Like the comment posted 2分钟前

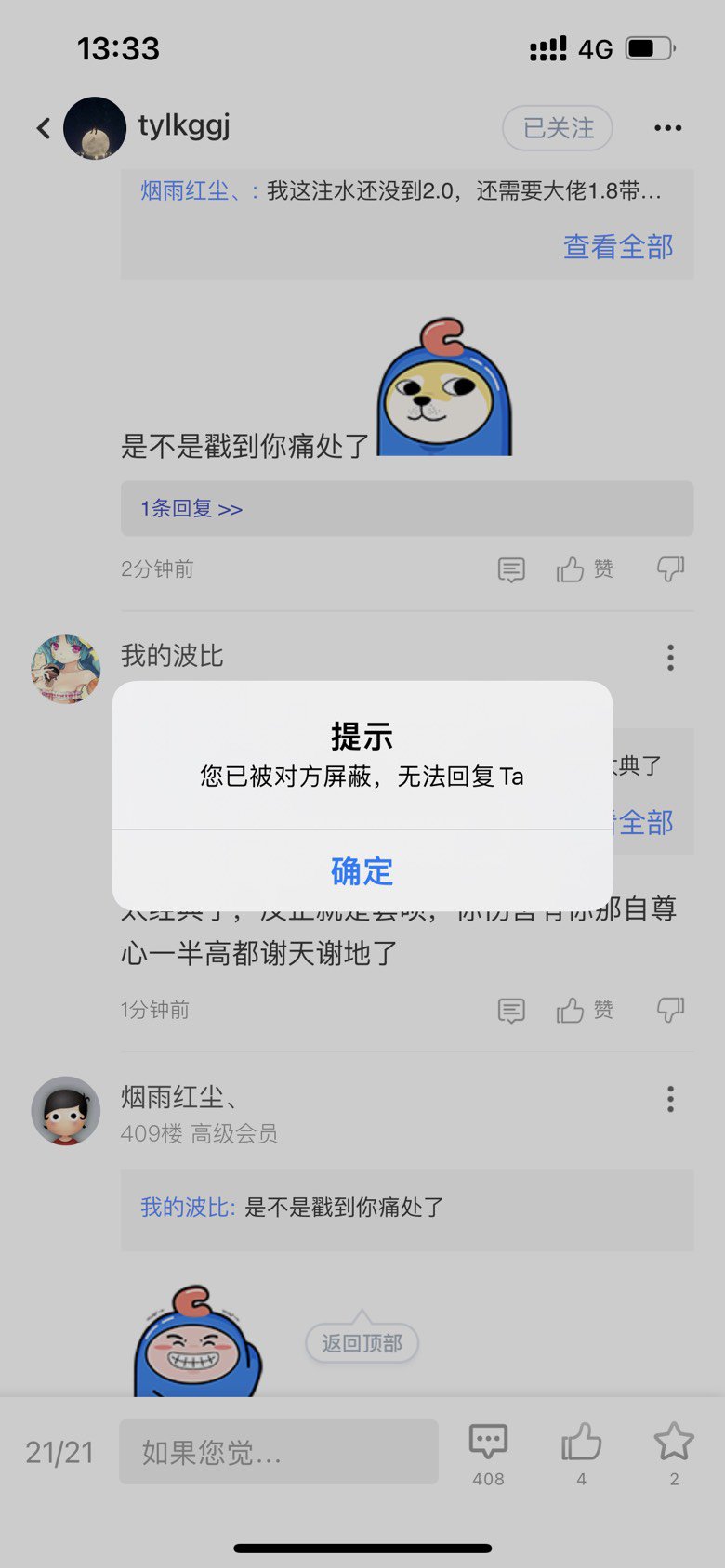[585, 568]
